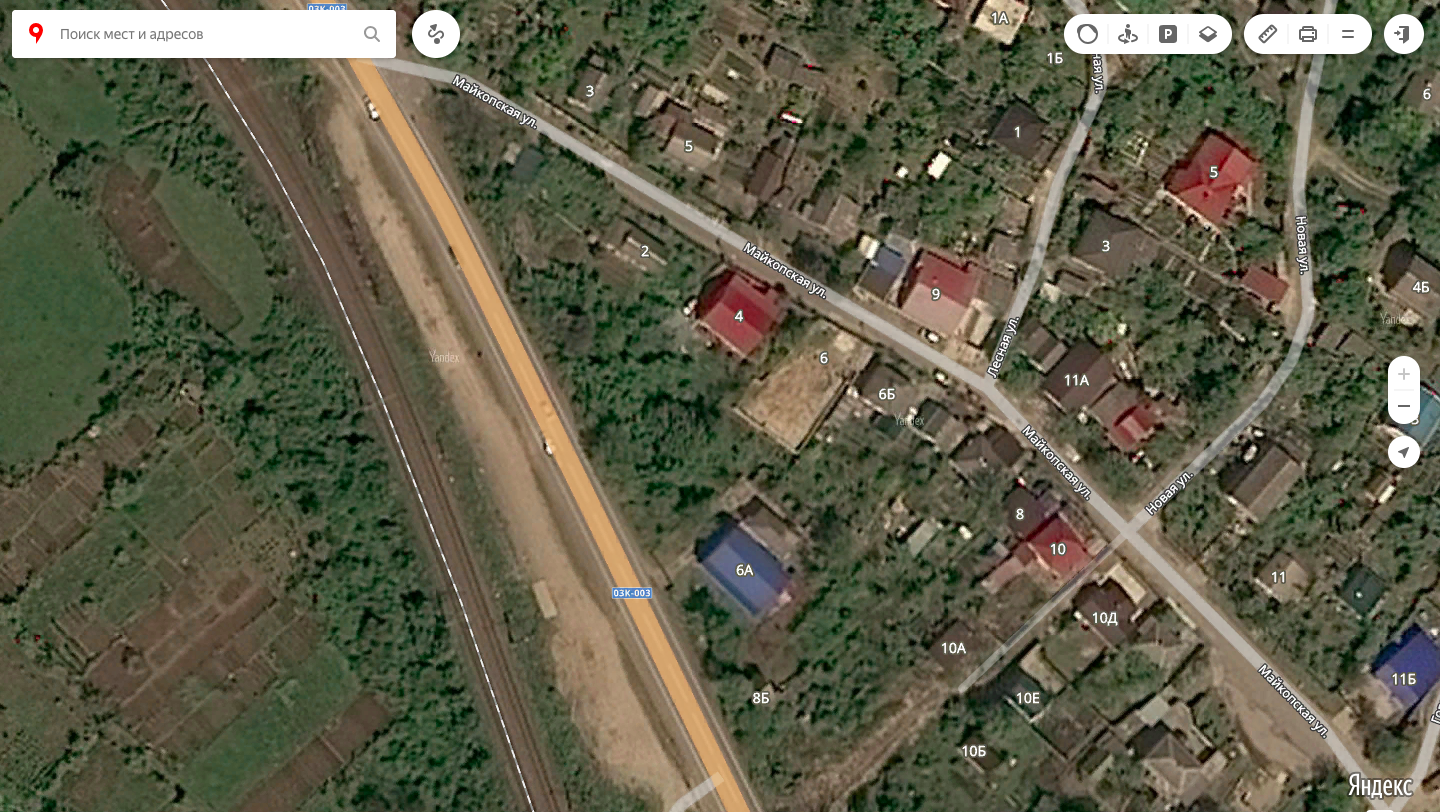Open the two-line menu icon
This screenshot has width=1440, height=812.
coord(1348,34)
